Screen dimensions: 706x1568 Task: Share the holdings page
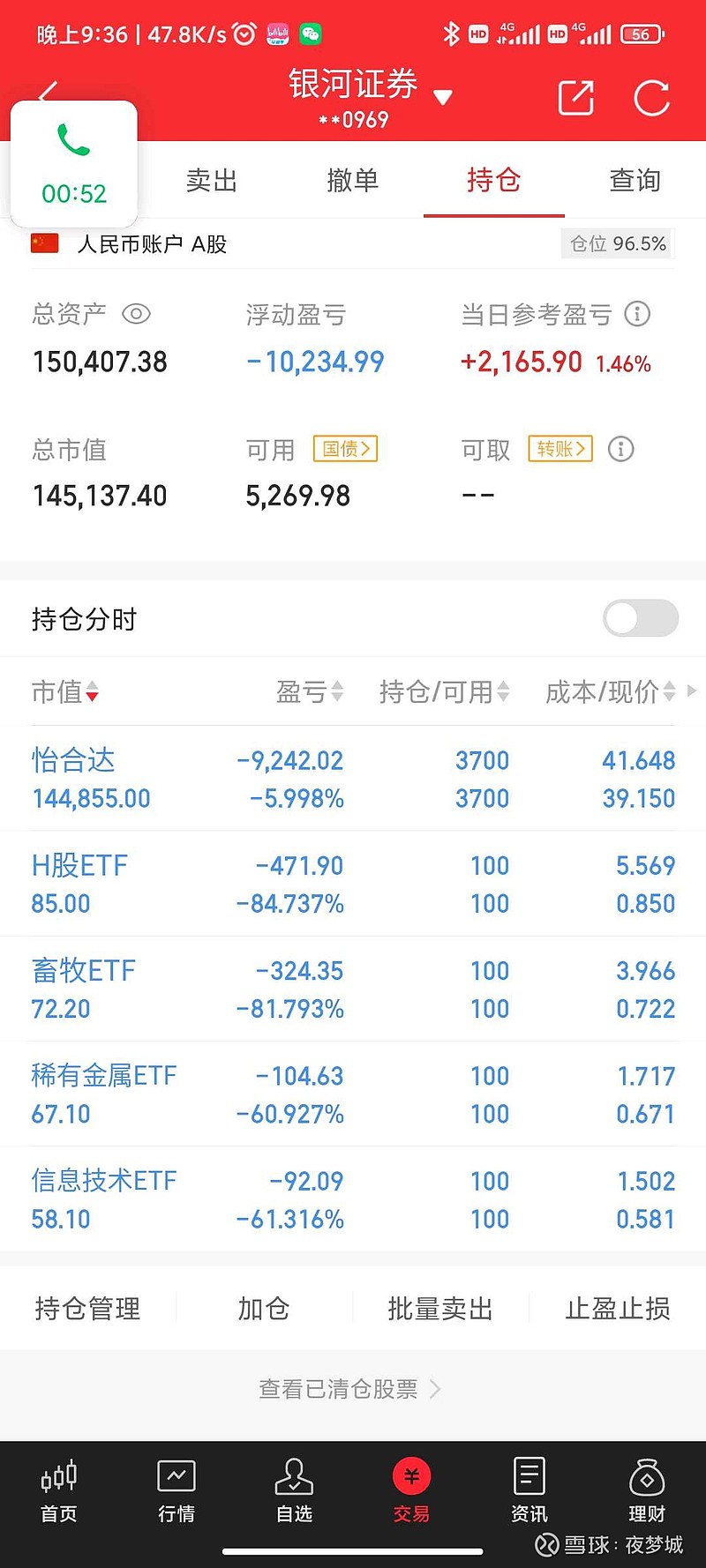point(576,98)
